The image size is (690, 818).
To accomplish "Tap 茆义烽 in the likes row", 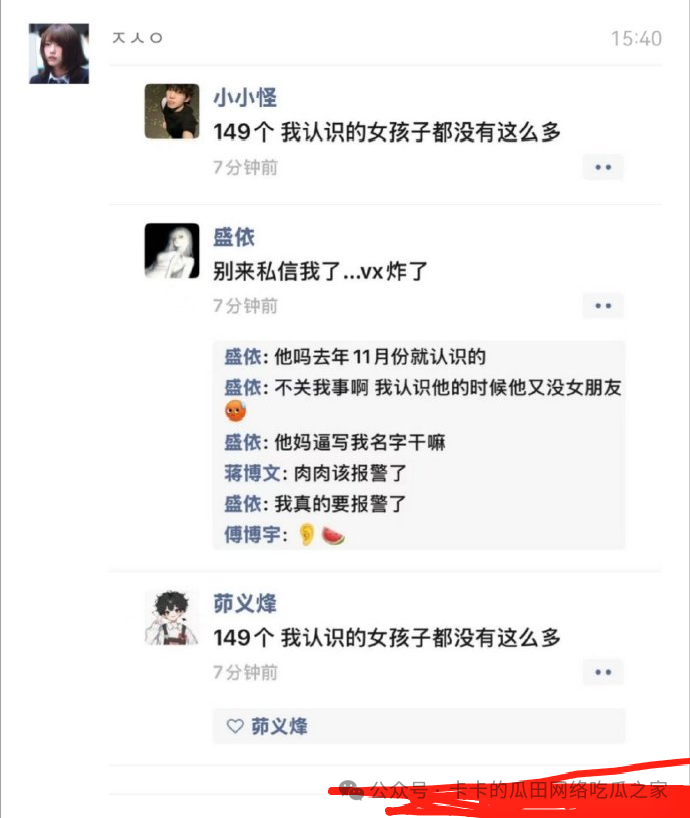I will click(279, 727).
